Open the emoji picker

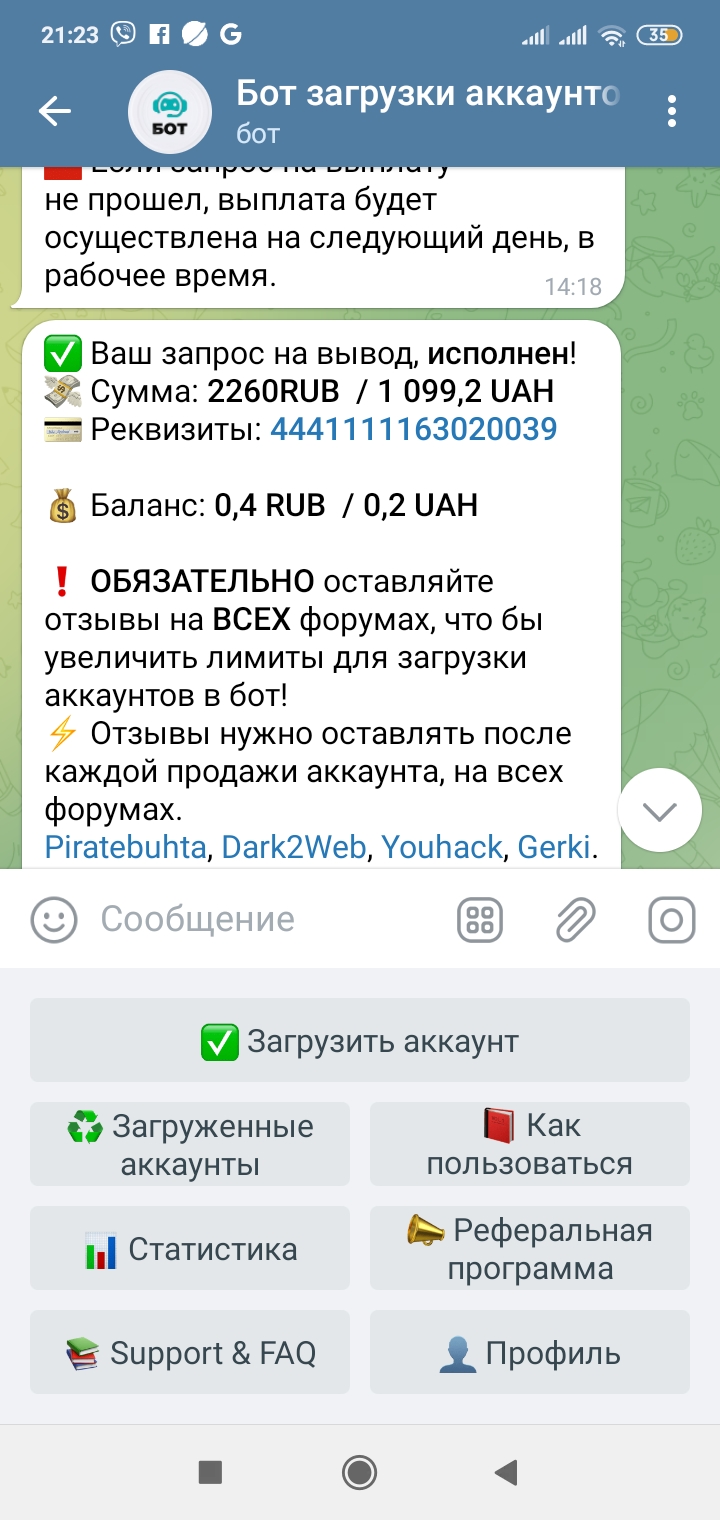point(54,919)
